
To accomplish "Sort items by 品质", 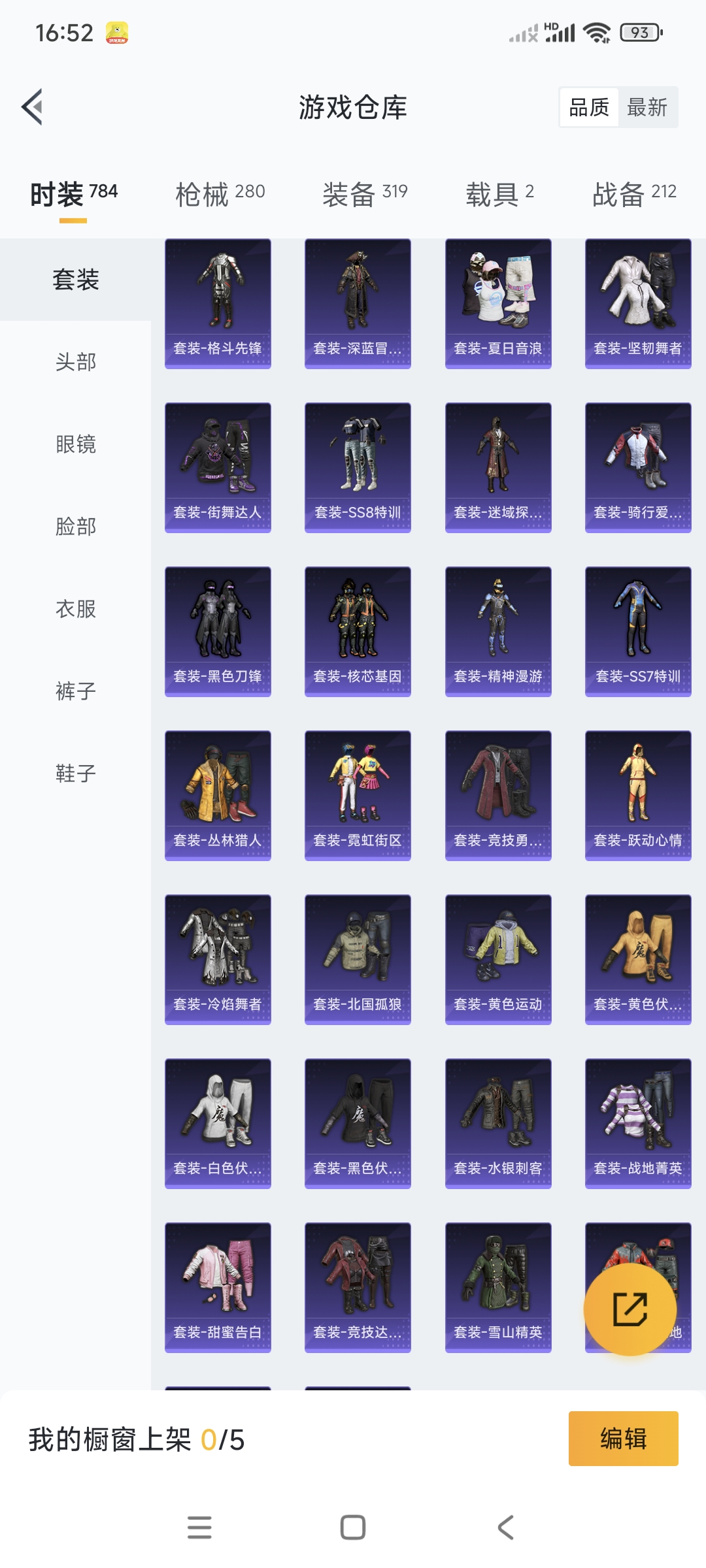I will [589, 107].
